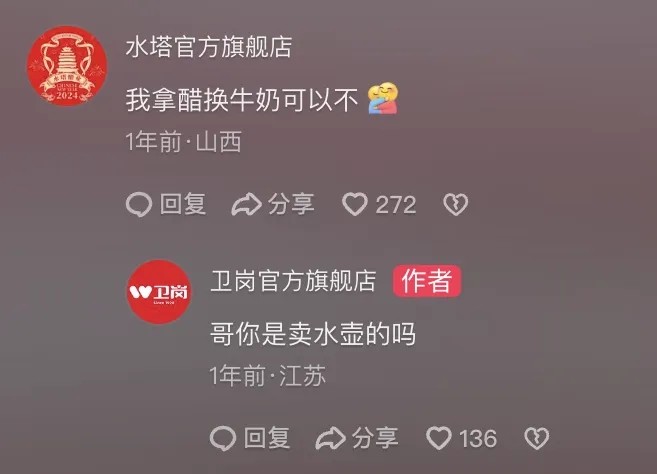This screenshot has height=474, width=657.
Task: Dislike 水塔官方旗舰店's comment
Action: (x=455, y=205)
